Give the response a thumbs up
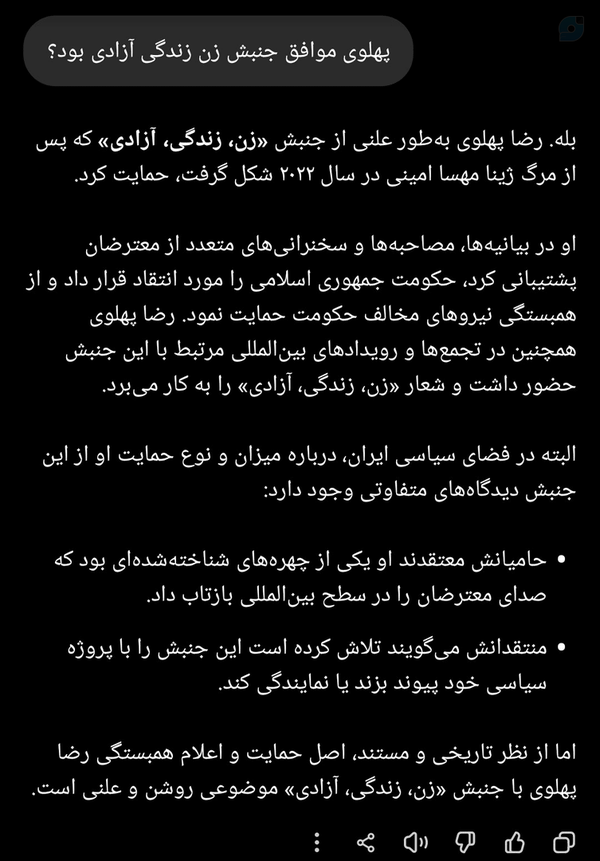The width and height of the screenshot is (600, 861). coord(514,841)
